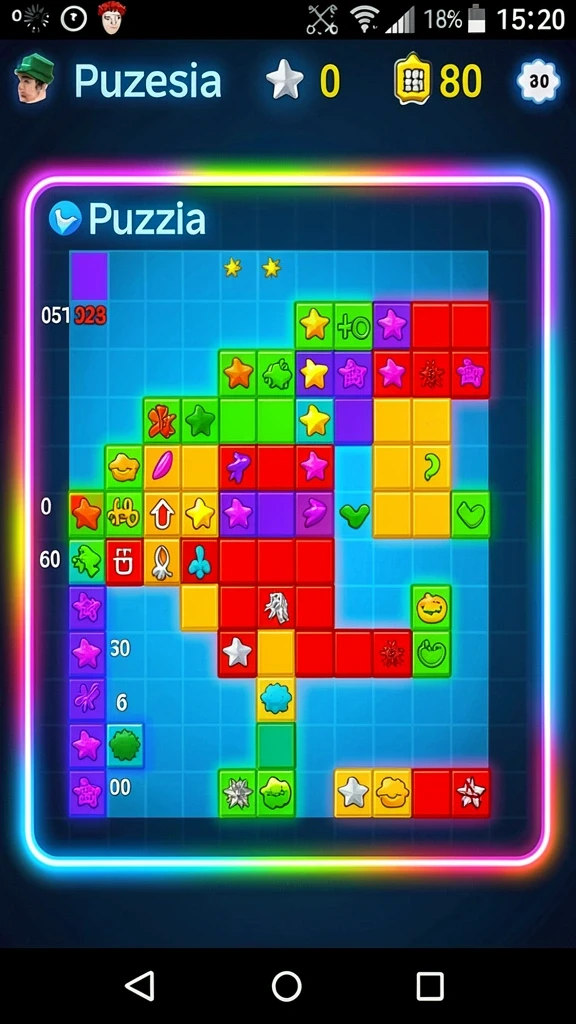The width and height of the screenshot is (576, 1024).
Task: Go back with the system back button
Action: point(140,985)
